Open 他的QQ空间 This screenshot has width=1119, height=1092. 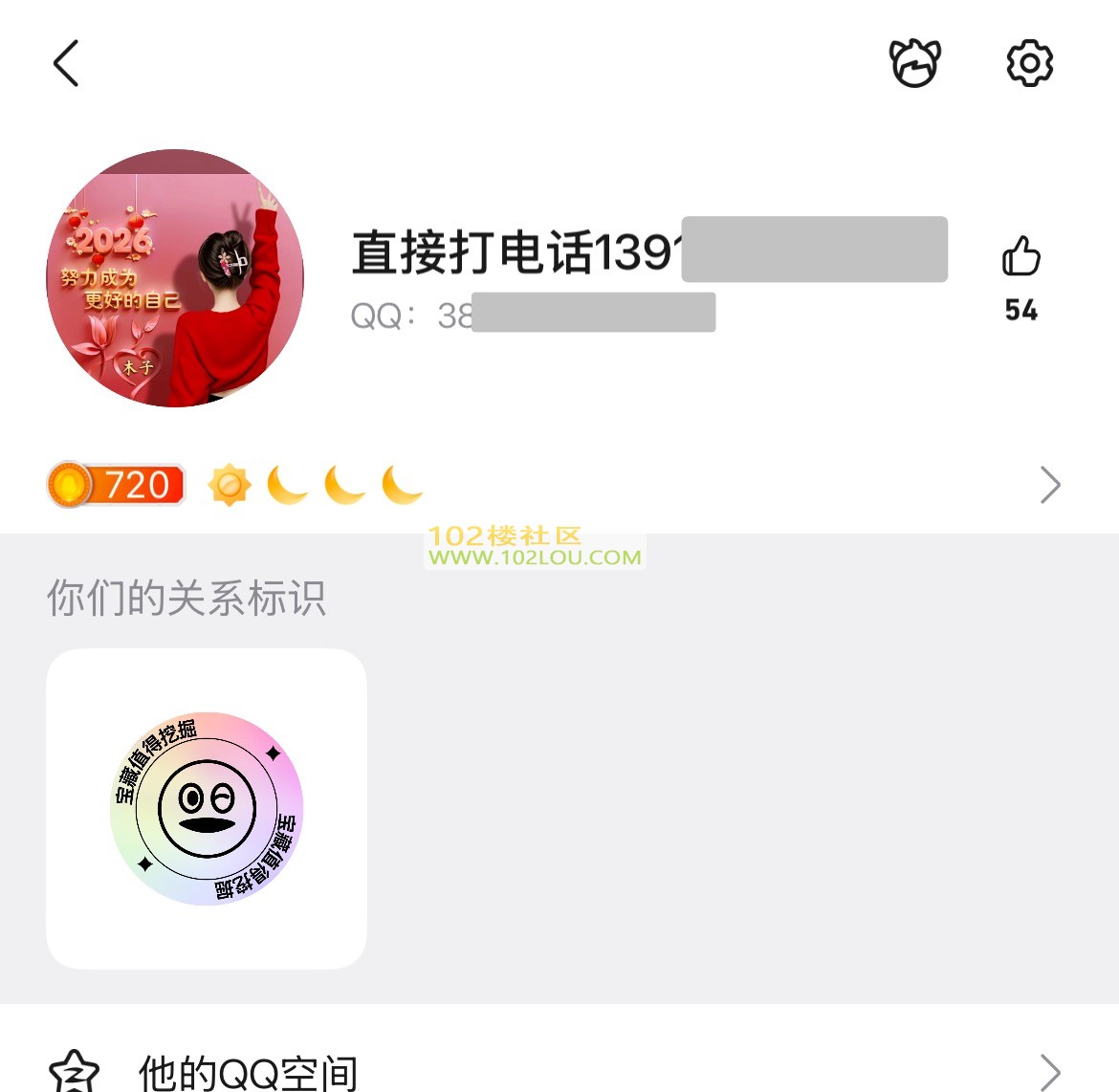pos(555,1071)
